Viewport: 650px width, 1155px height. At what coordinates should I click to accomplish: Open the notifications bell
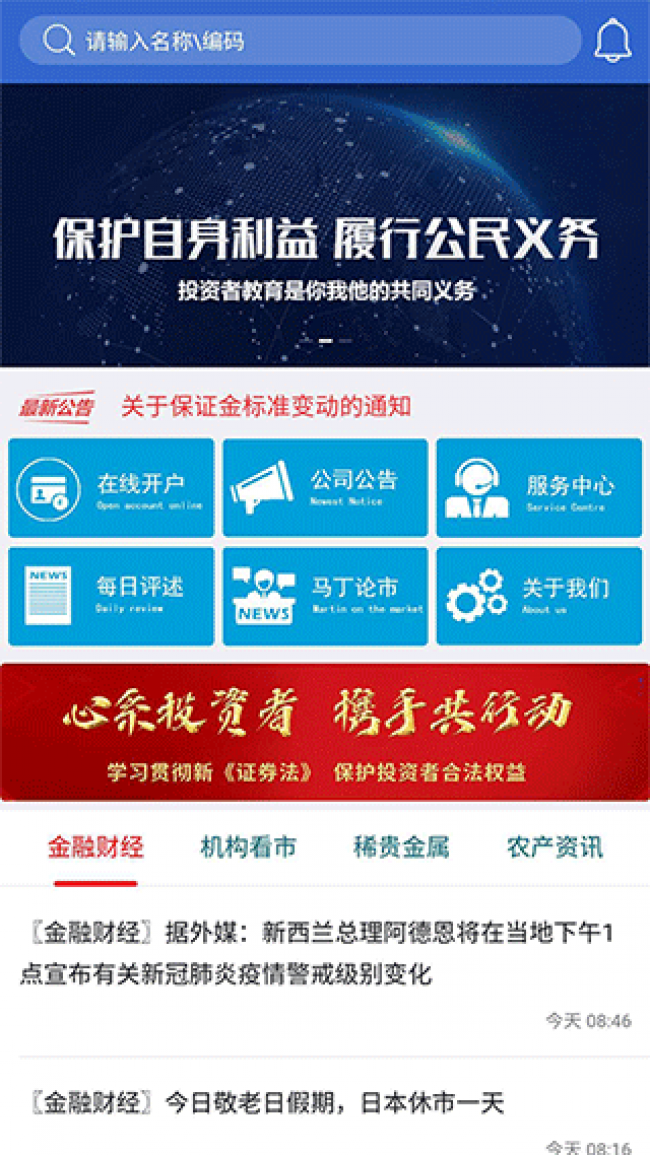tap(612, 41)
